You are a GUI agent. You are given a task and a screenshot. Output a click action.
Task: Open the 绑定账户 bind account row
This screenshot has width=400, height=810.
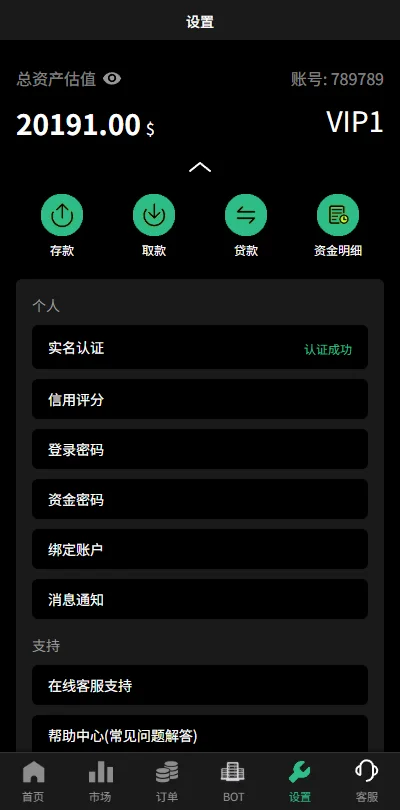click(x=200, y=549)
